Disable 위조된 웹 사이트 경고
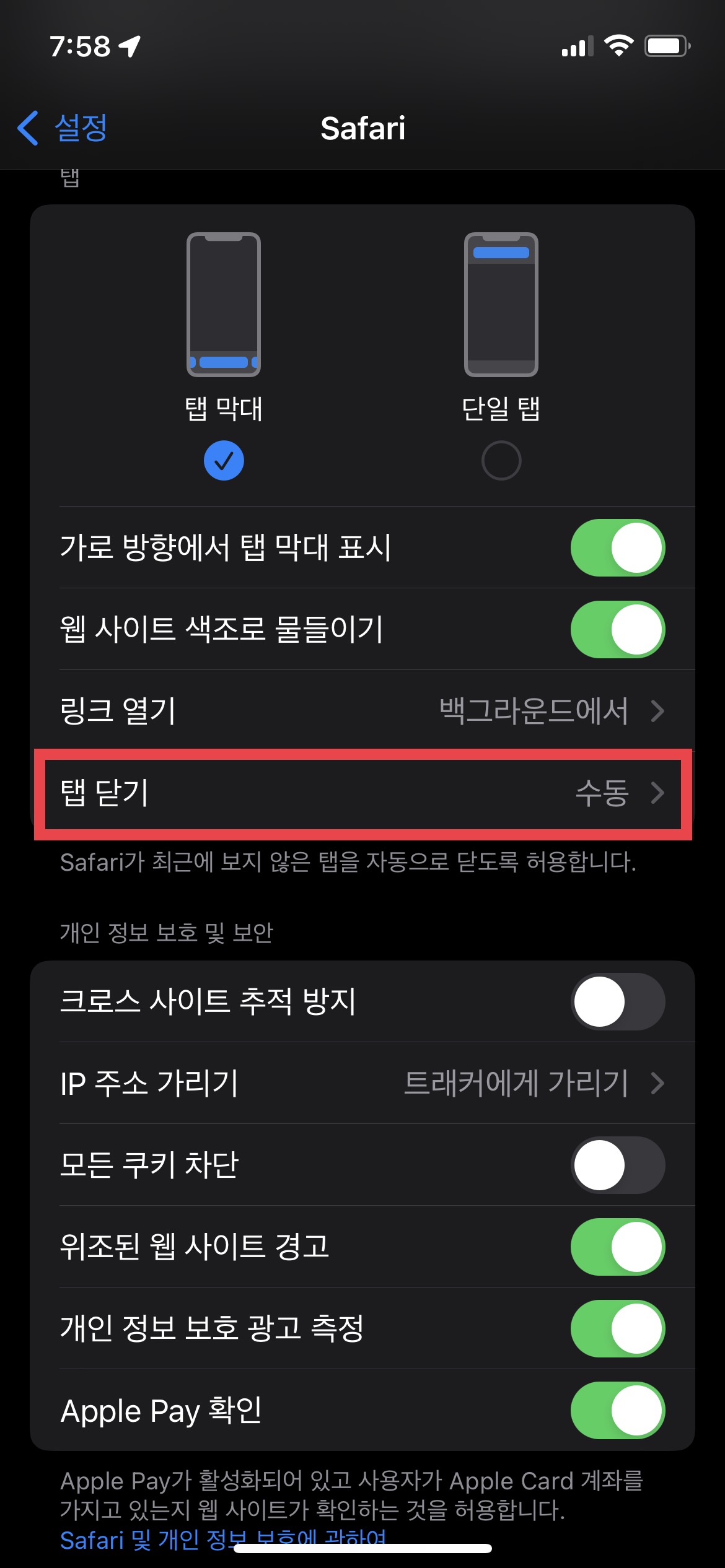 coord(617,1247)
